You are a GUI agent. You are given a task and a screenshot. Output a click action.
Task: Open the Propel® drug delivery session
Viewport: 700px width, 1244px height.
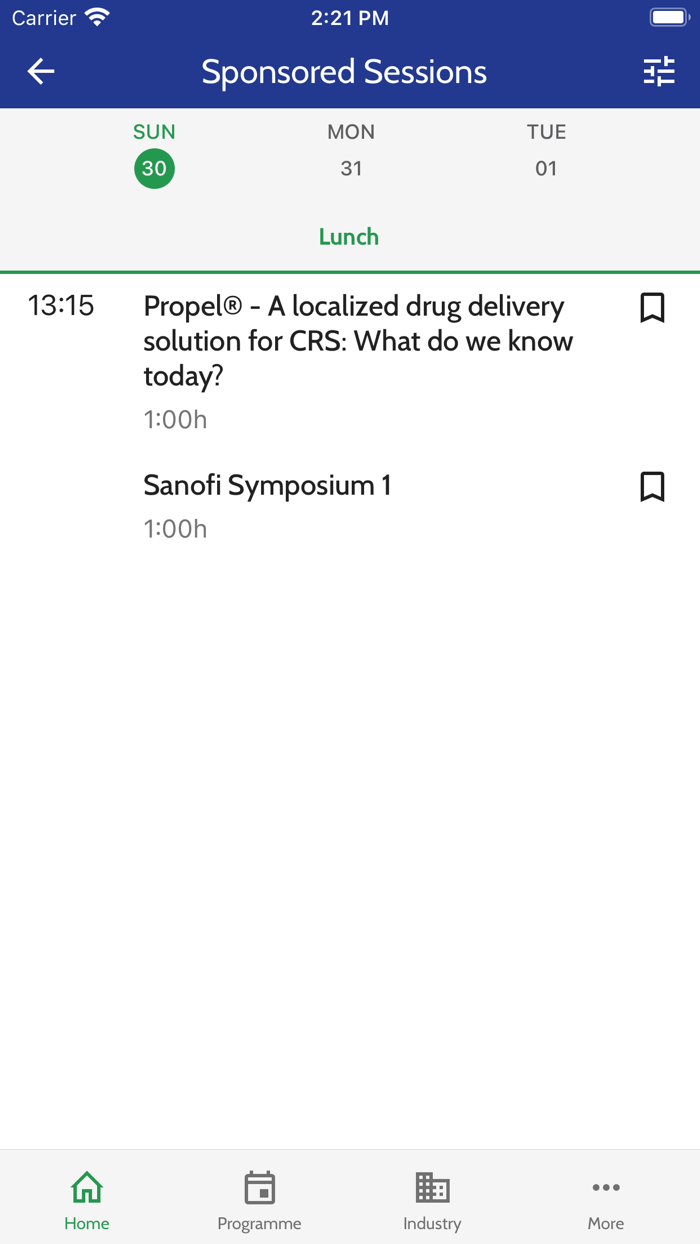point(358,341)
